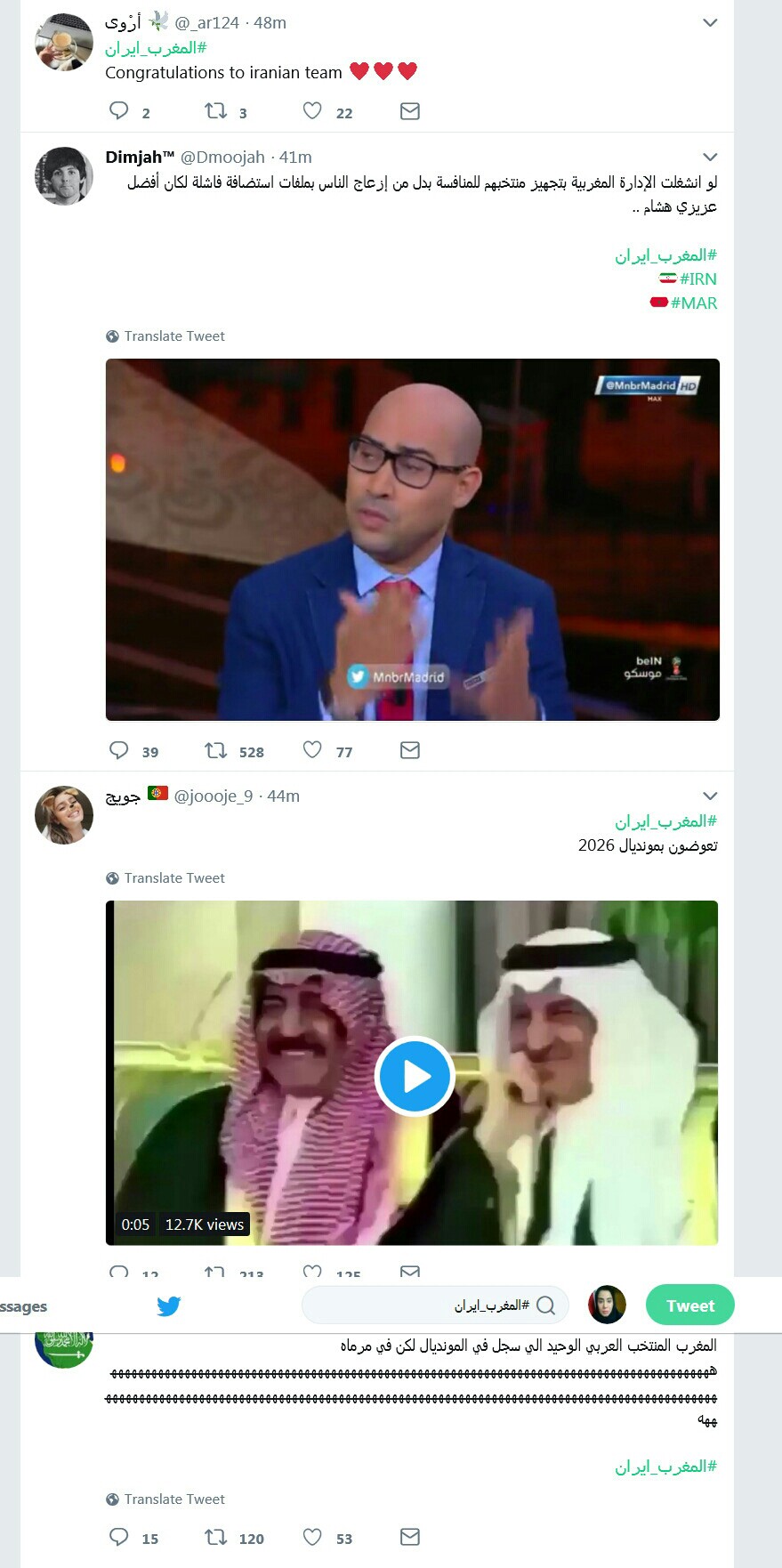Image resolution: width=782 pixels, height=1568 pixels.
Task: Tap the green Tweet compose button
Action: coord(690,1305)
